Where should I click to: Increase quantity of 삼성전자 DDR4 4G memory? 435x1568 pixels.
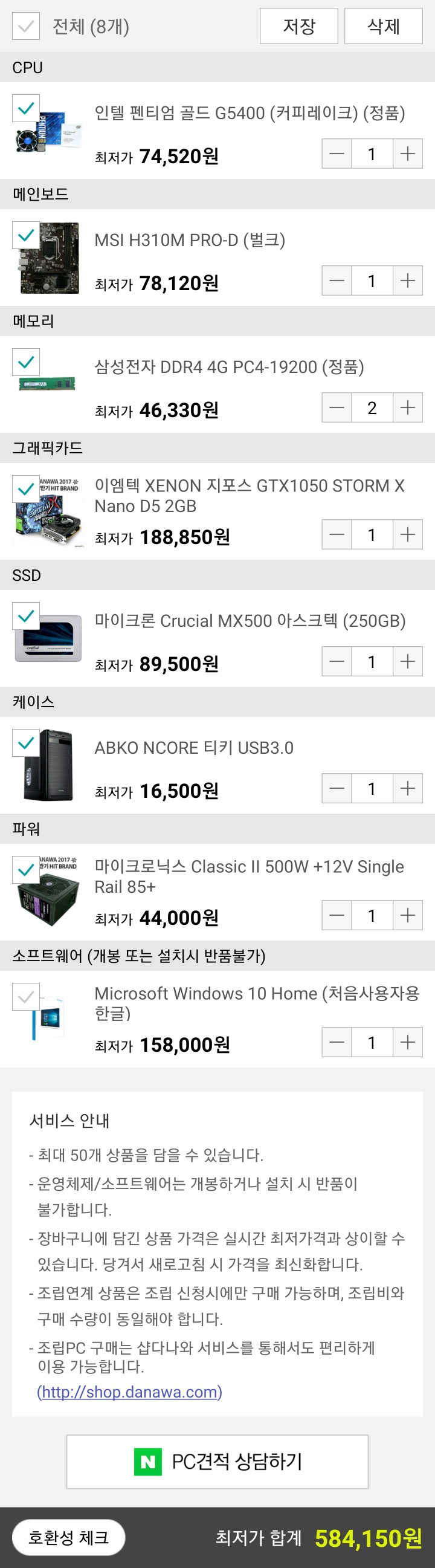408,408
